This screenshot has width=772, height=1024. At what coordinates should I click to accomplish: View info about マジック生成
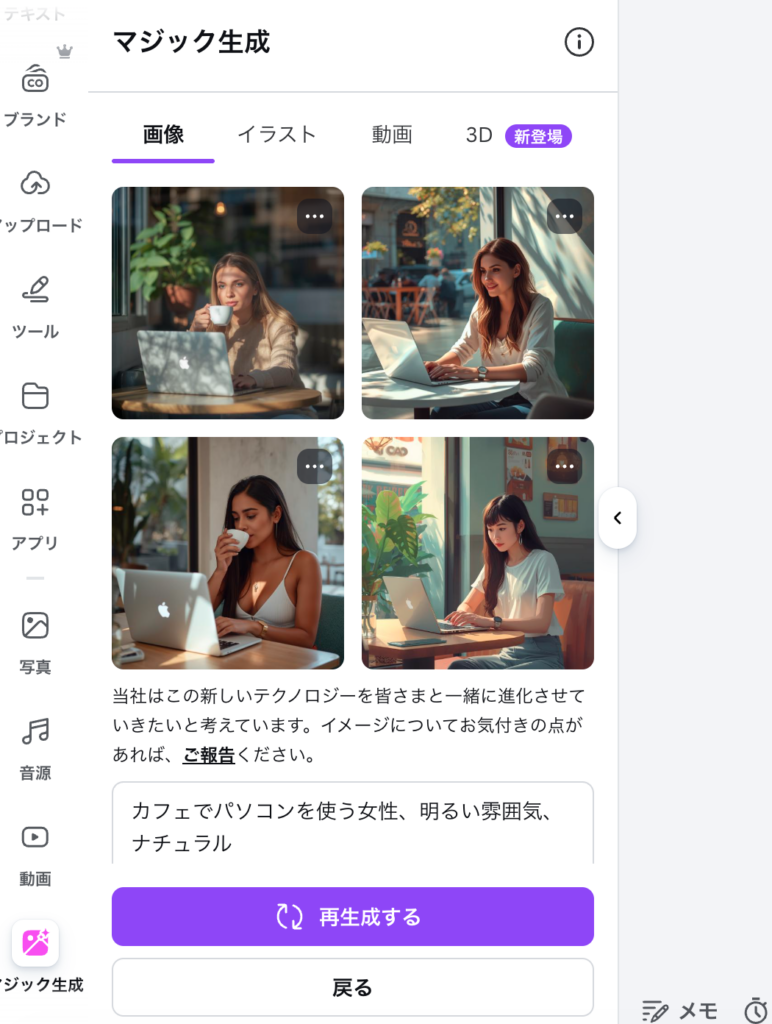point(578,43)
